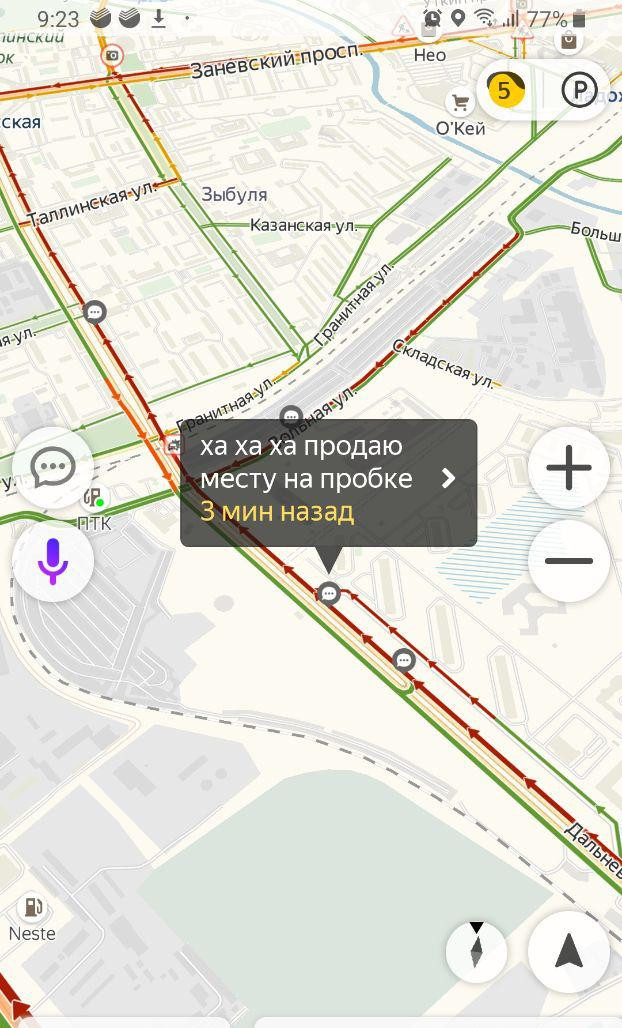Open the traffic level 5 indicator

click(x=505, y=91)
